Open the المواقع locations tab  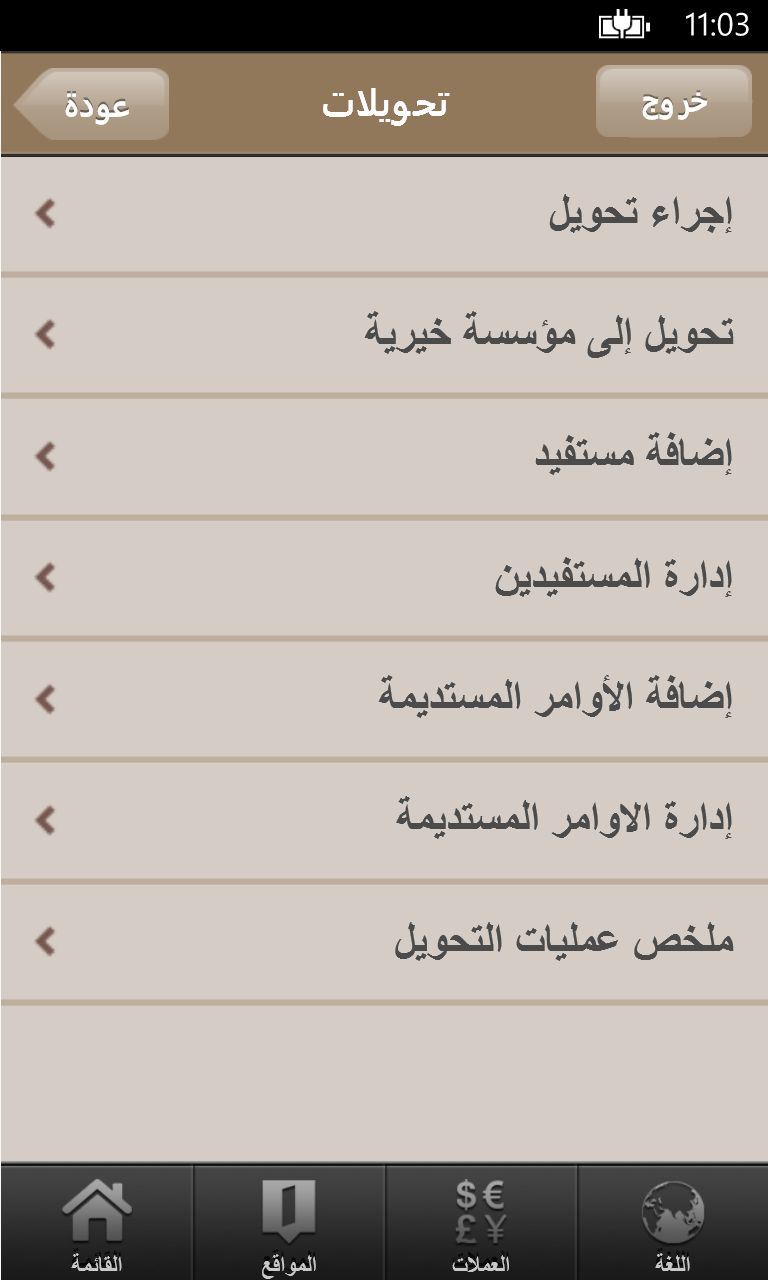pyautogui.click(x=289, y=1223)
